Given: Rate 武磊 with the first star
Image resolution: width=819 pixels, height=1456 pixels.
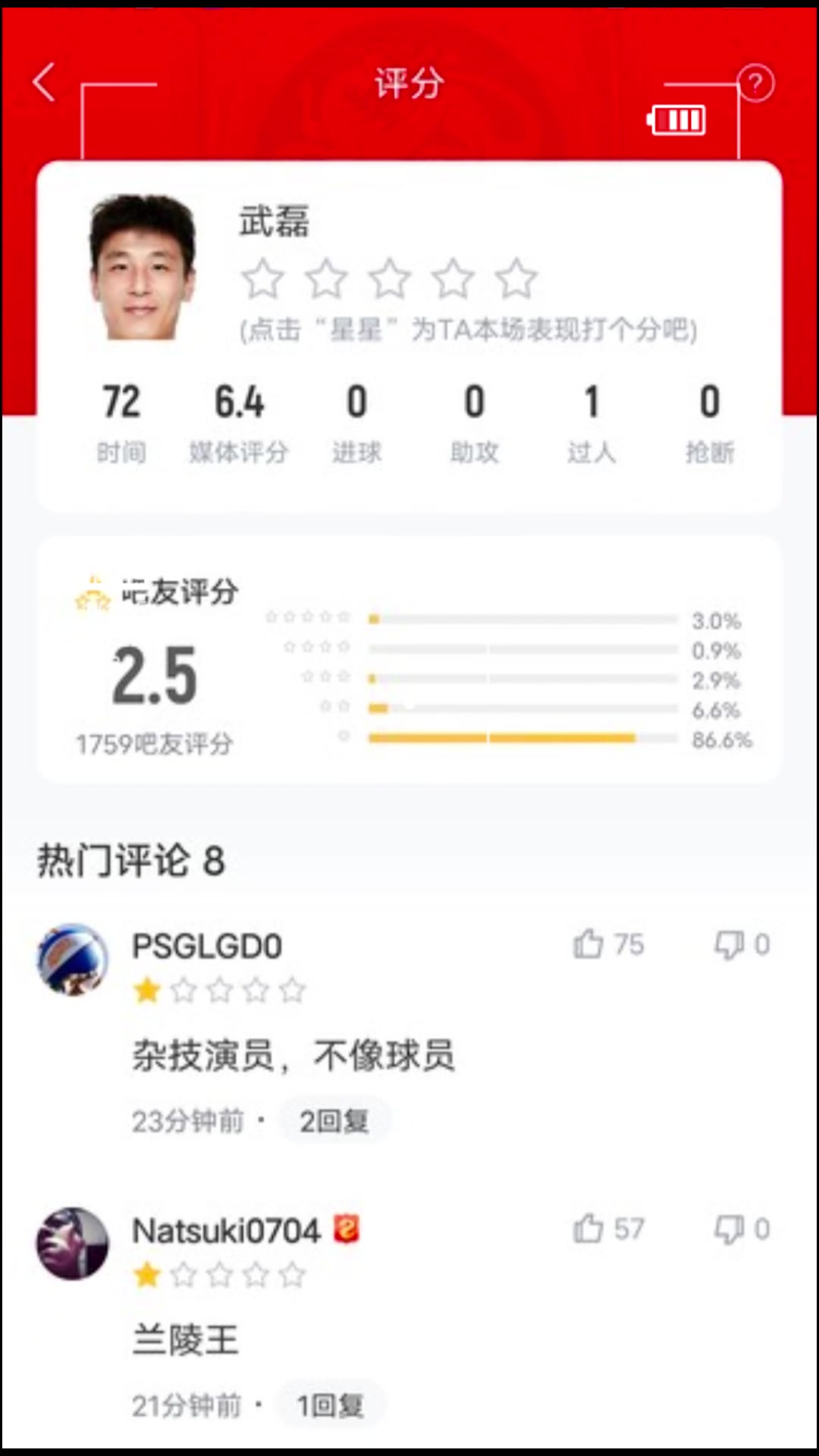Looking at the screenshot, I should point(262,278).
